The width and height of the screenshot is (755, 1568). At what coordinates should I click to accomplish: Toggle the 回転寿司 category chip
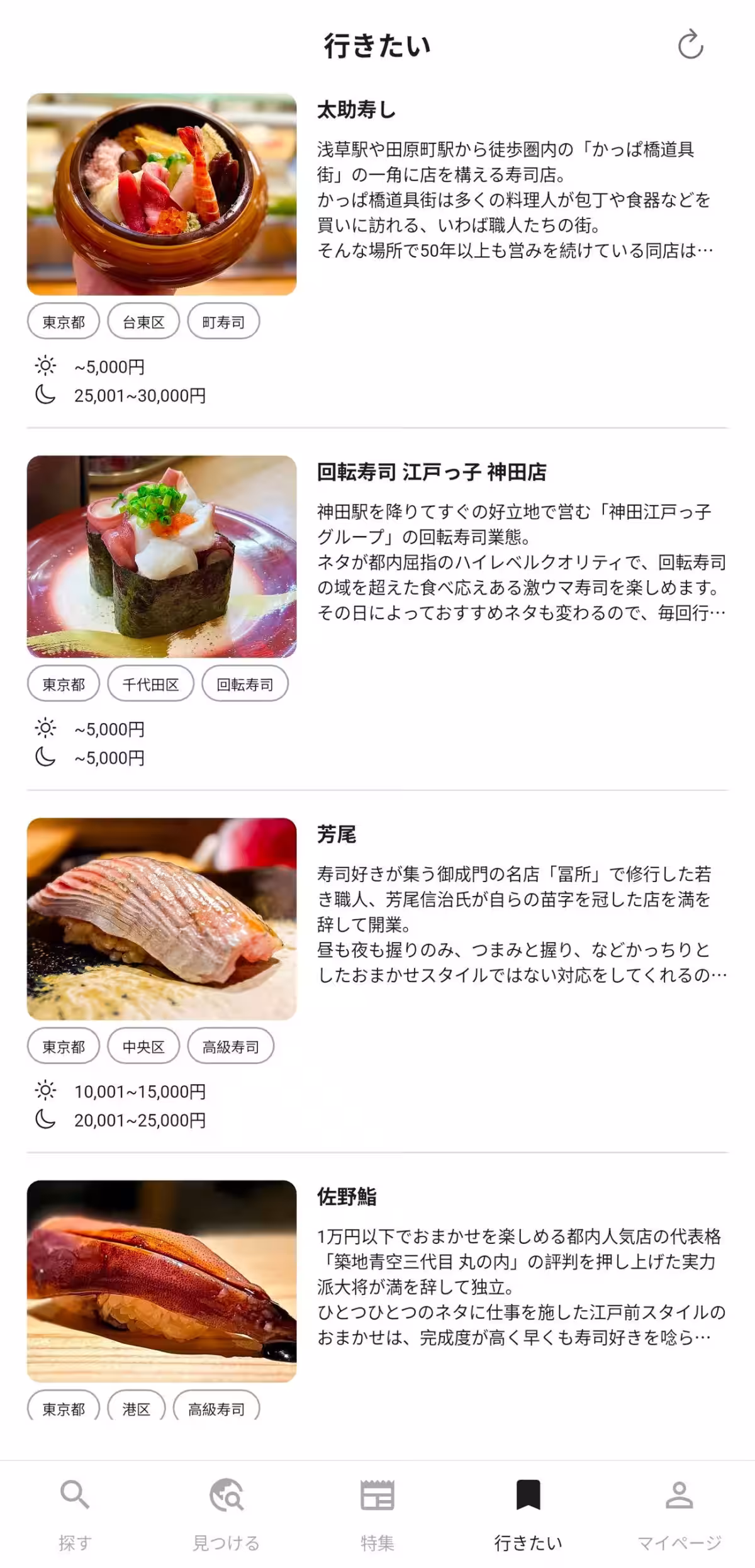[245, 684]
